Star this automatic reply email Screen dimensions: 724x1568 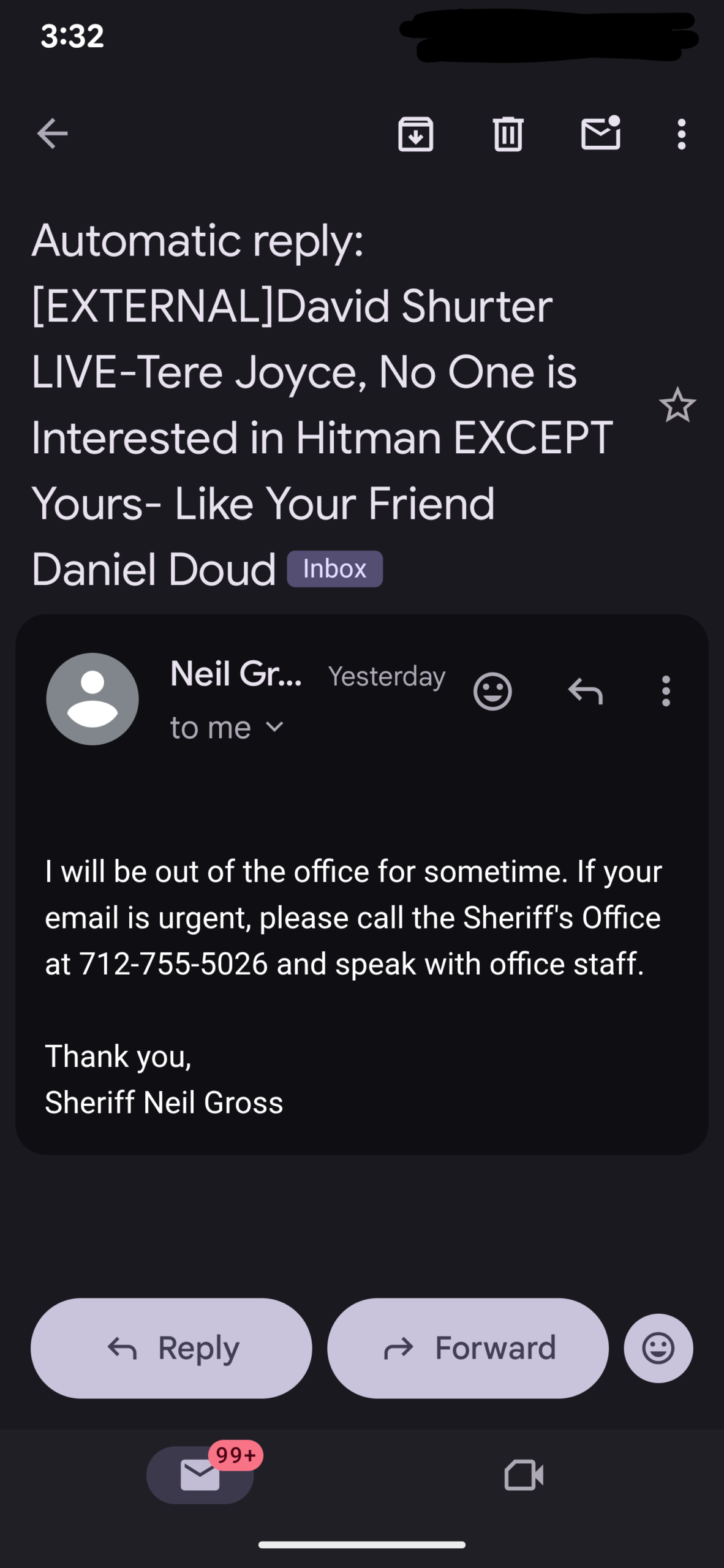[x=677, y=405]
